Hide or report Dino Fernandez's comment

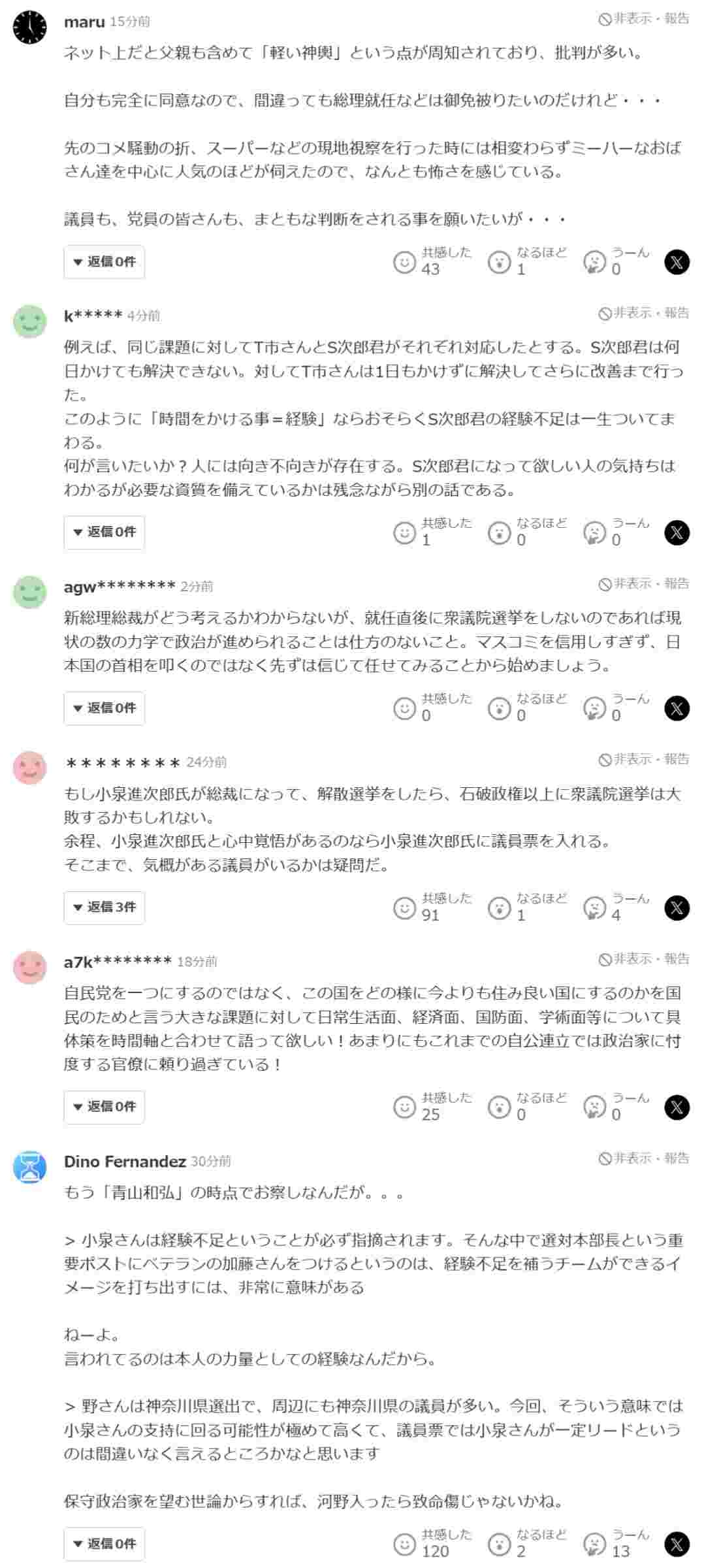pos(644,1158)
